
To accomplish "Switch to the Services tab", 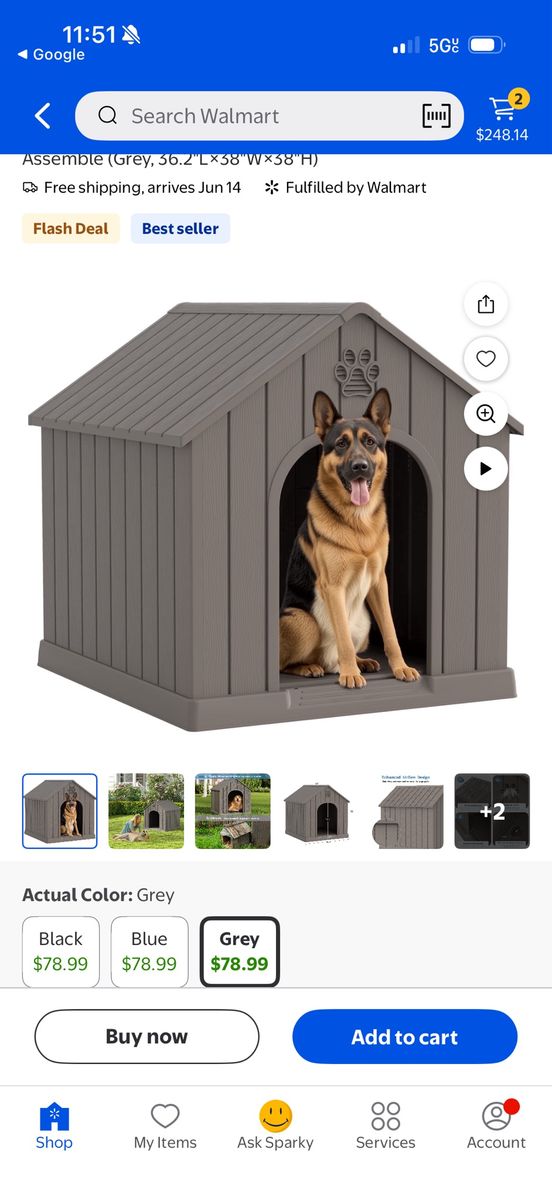I will coord(385,1126).
